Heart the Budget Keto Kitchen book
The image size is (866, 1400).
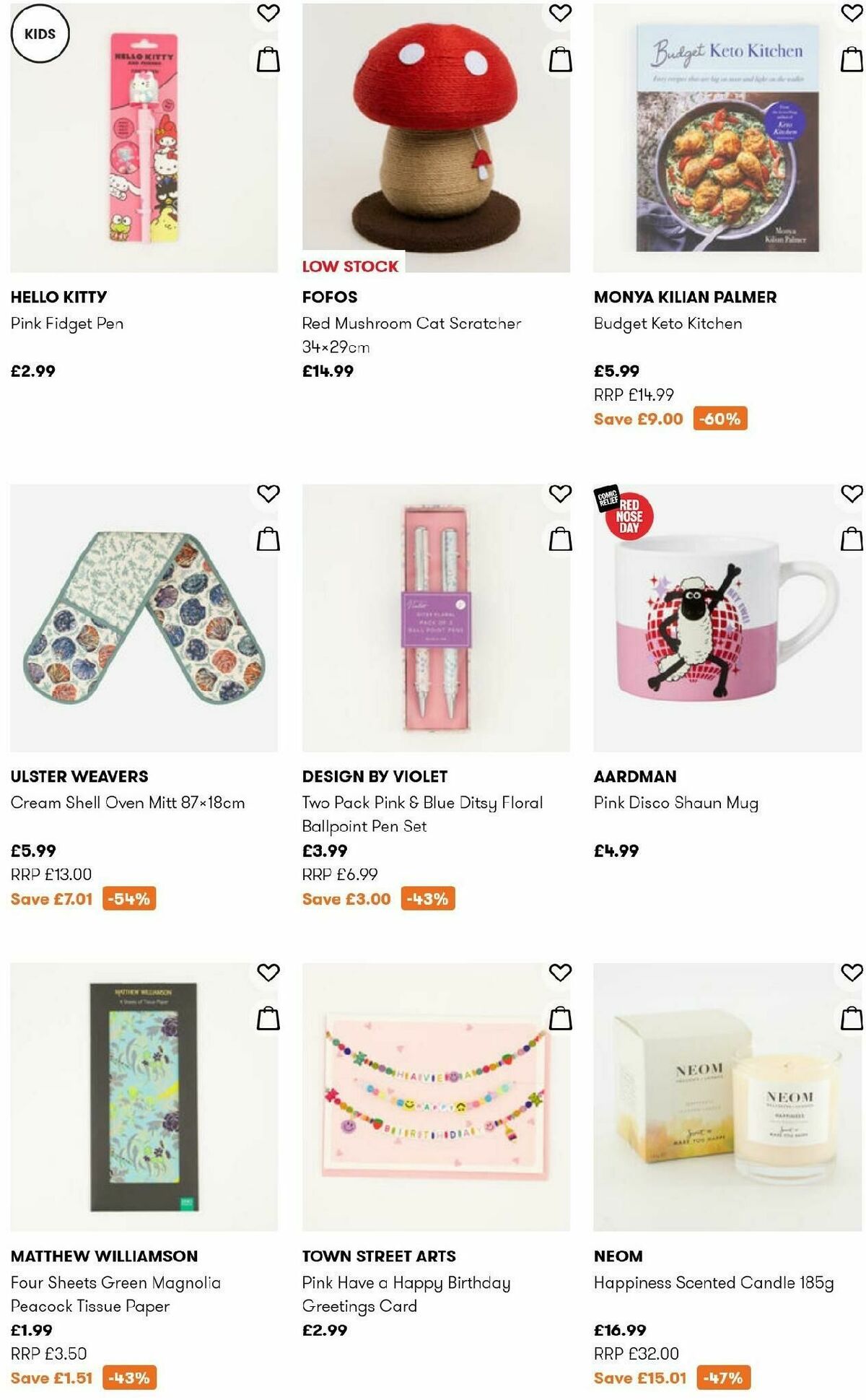tap(850, 12)
